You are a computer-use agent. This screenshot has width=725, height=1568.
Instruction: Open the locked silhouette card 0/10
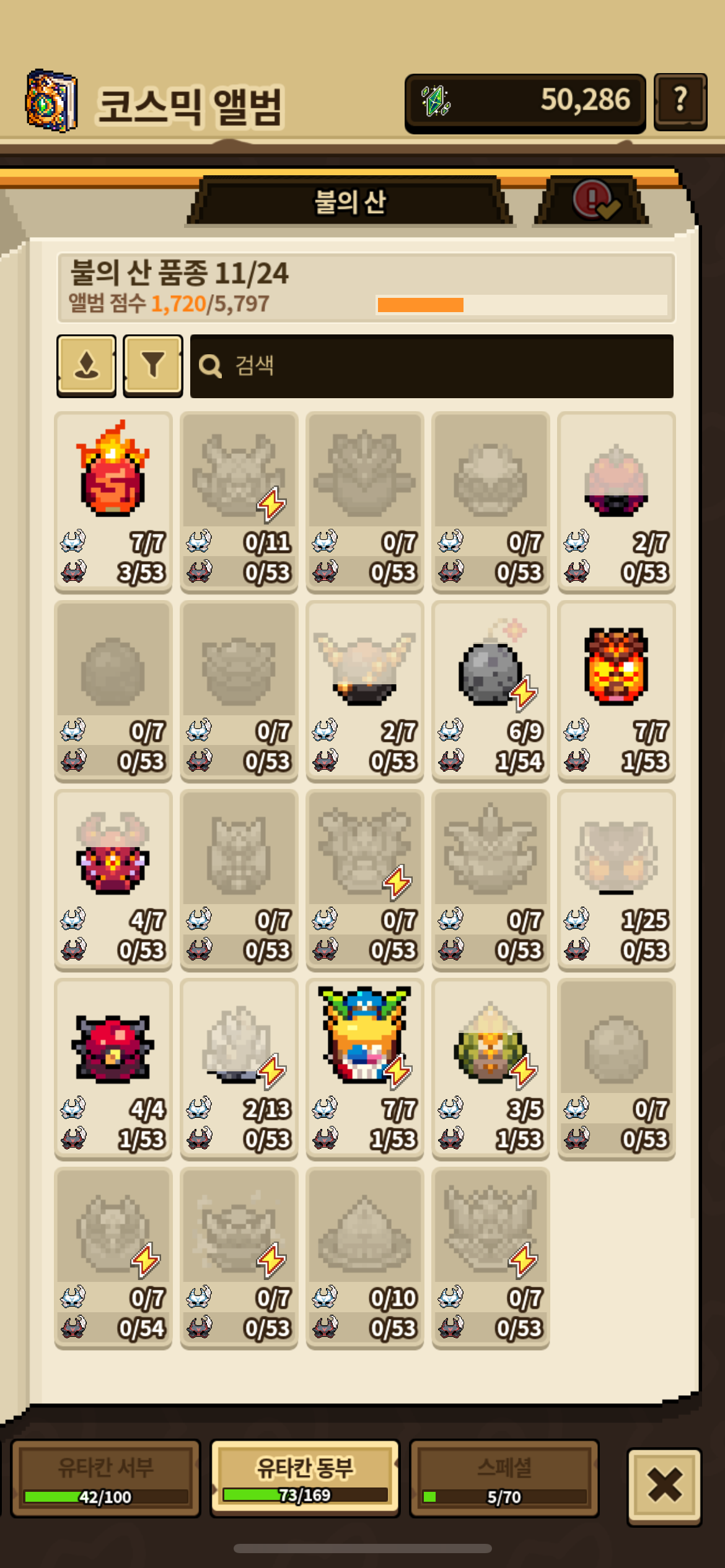pos(365,1257)
